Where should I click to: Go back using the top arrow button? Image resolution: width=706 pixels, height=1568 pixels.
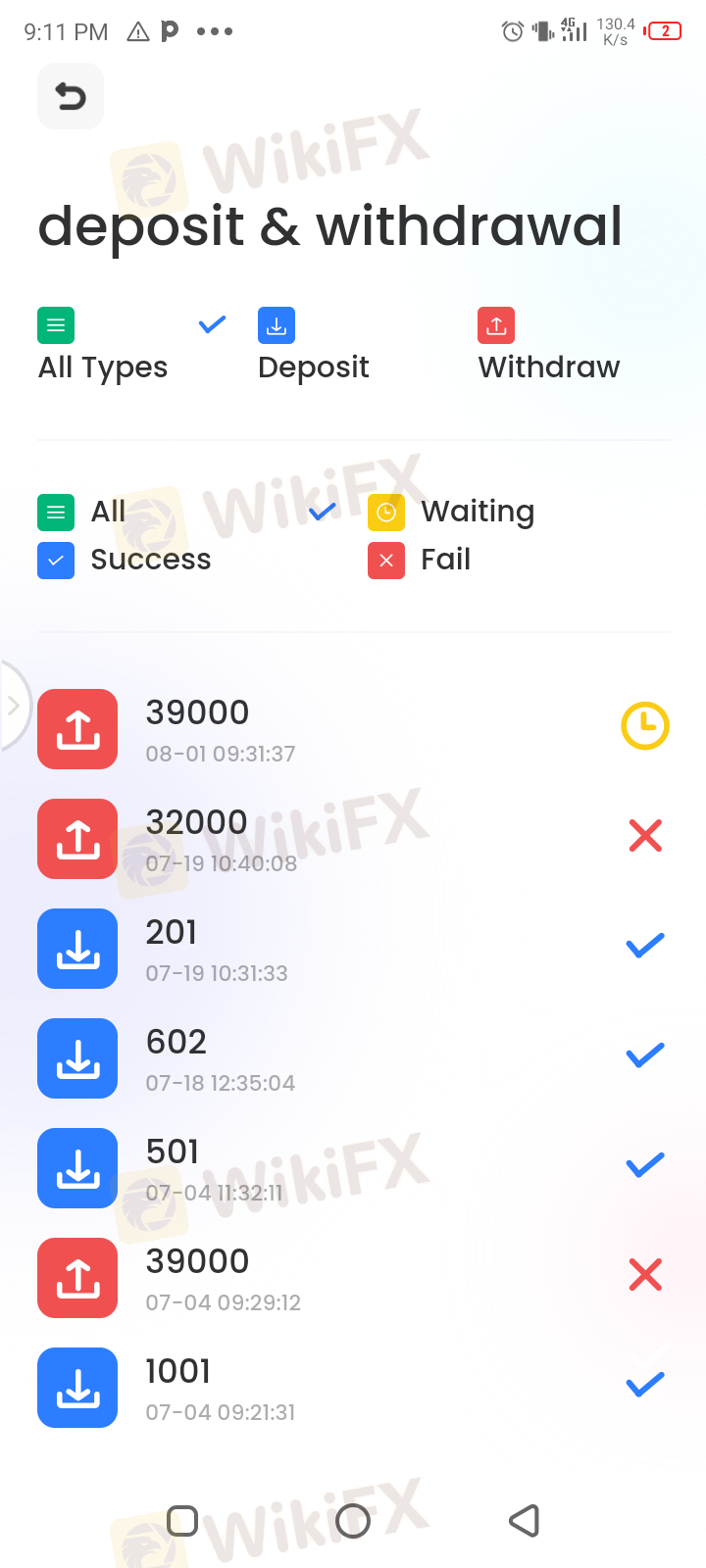point(71,96)
